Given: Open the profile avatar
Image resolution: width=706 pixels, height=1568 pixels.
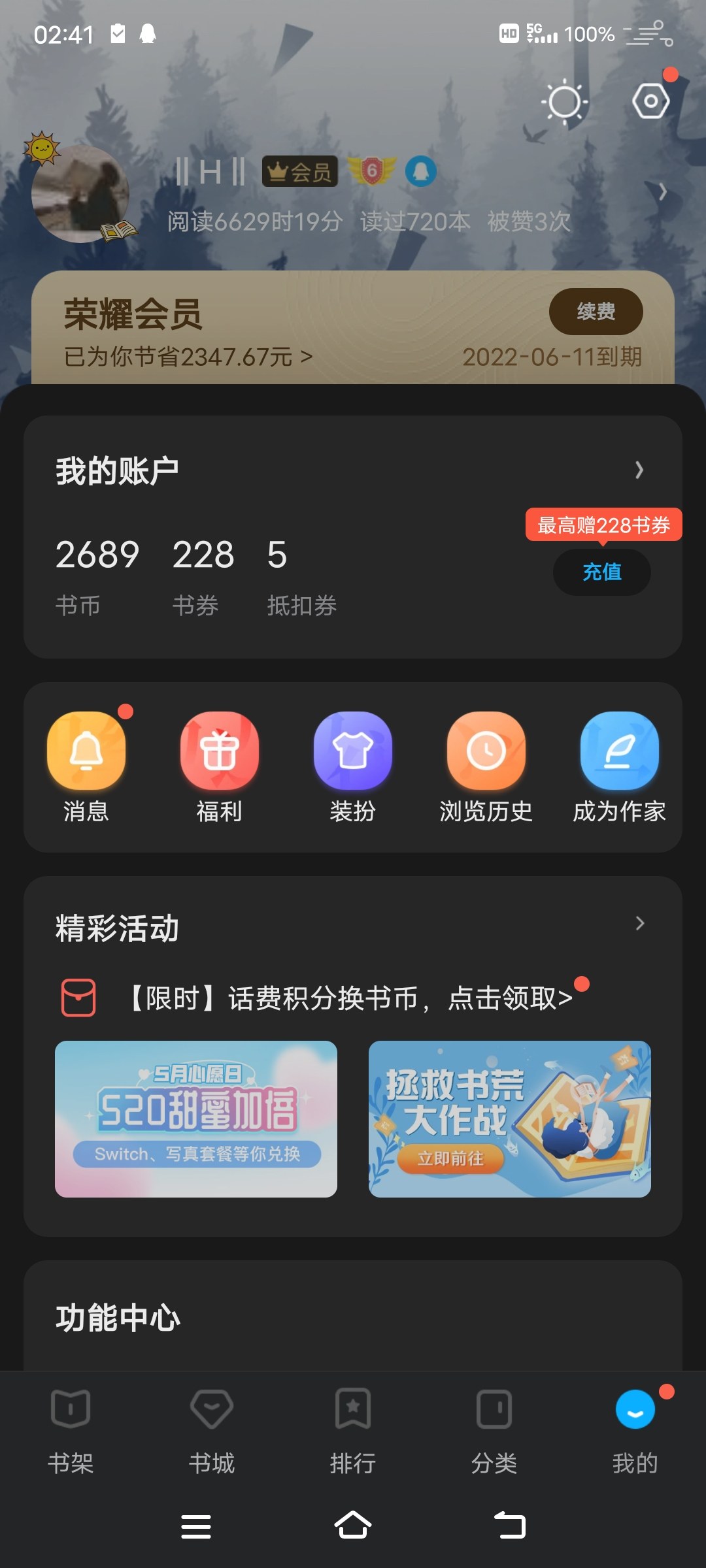Looking at the screenshot, I should pos(80,194).
